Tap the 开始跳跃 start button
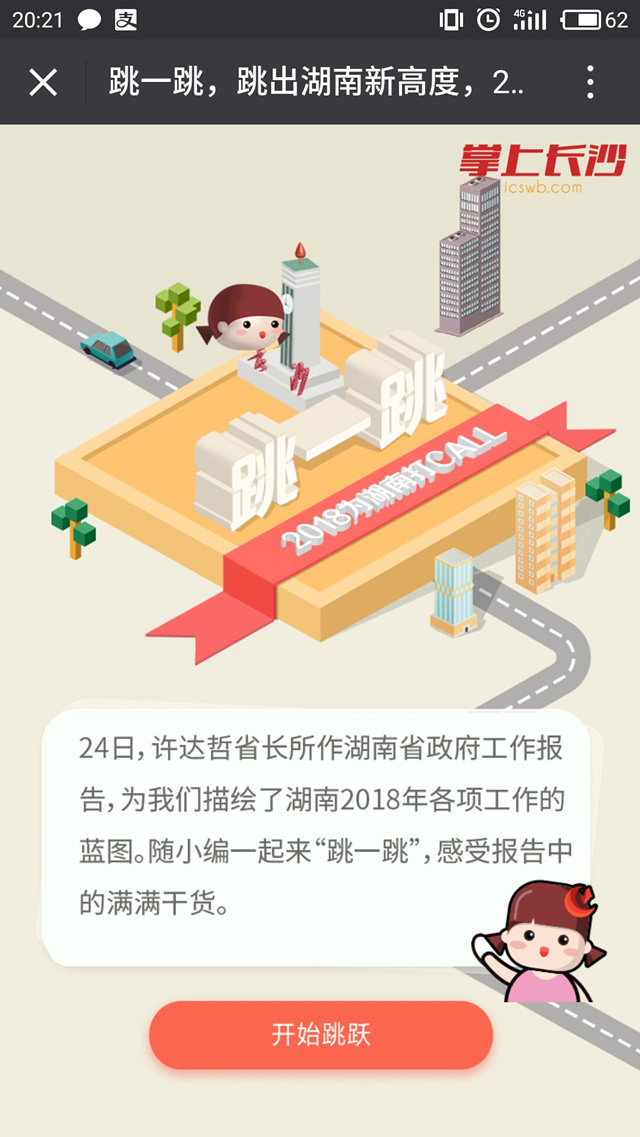Screen dimensions: 640x1137 pyautogui.click(x=321, y=1034)
